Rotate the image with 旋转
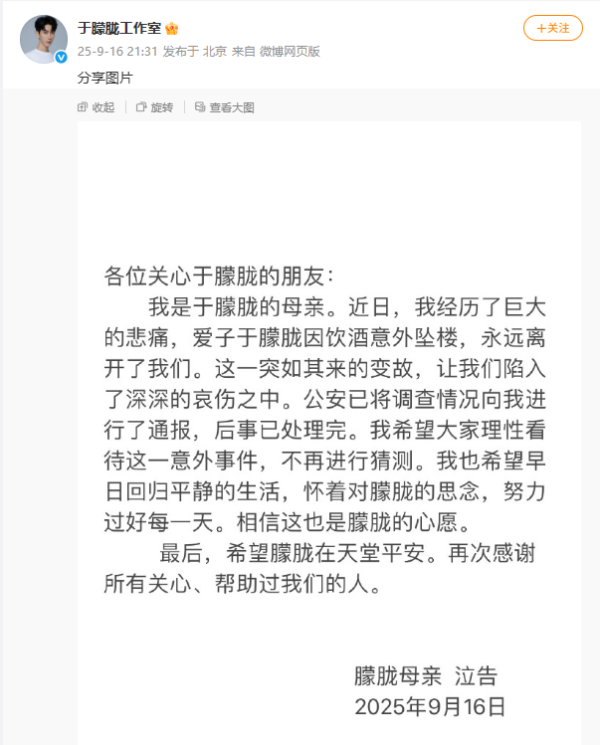This screenshot has height=745, width=600. tap(155, 106)
